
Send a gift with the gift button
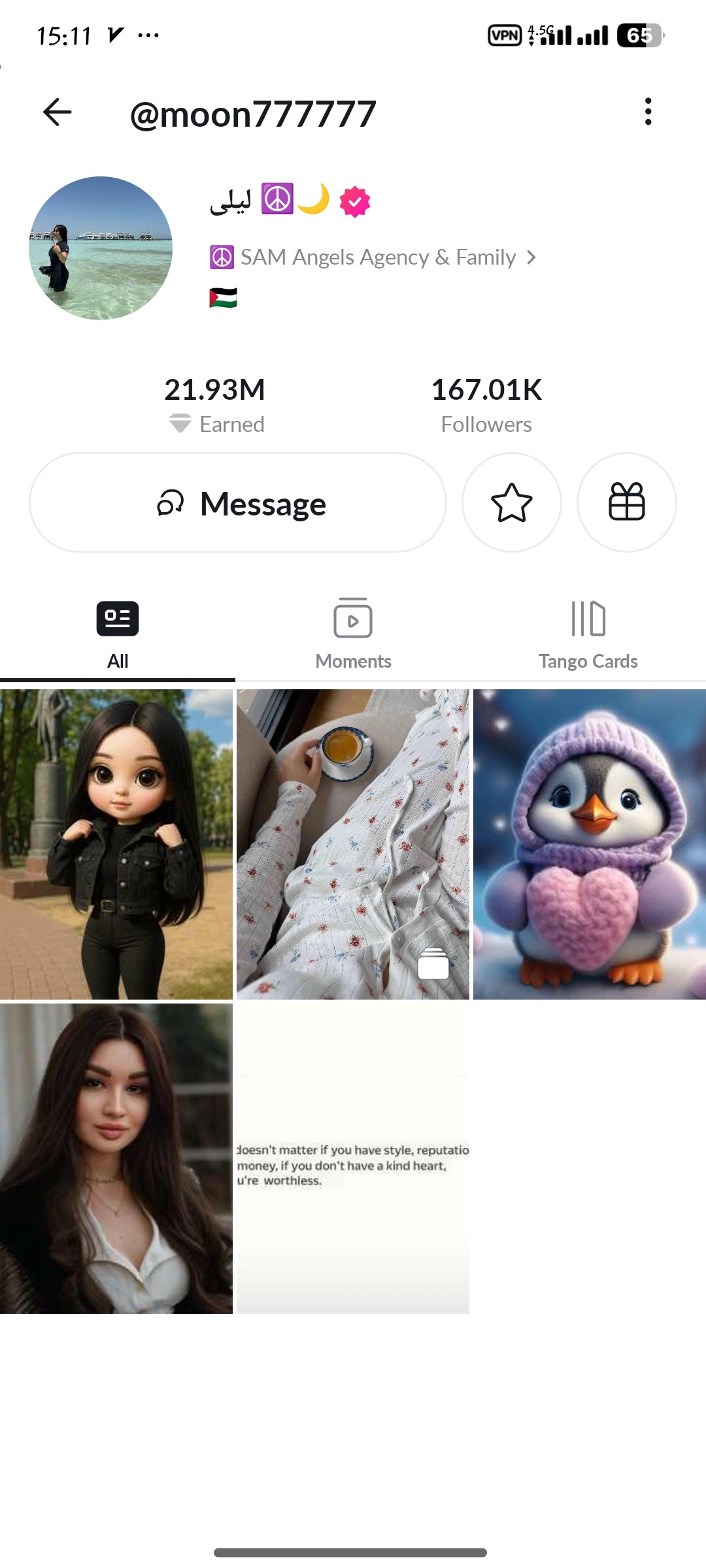coord(626,503)
